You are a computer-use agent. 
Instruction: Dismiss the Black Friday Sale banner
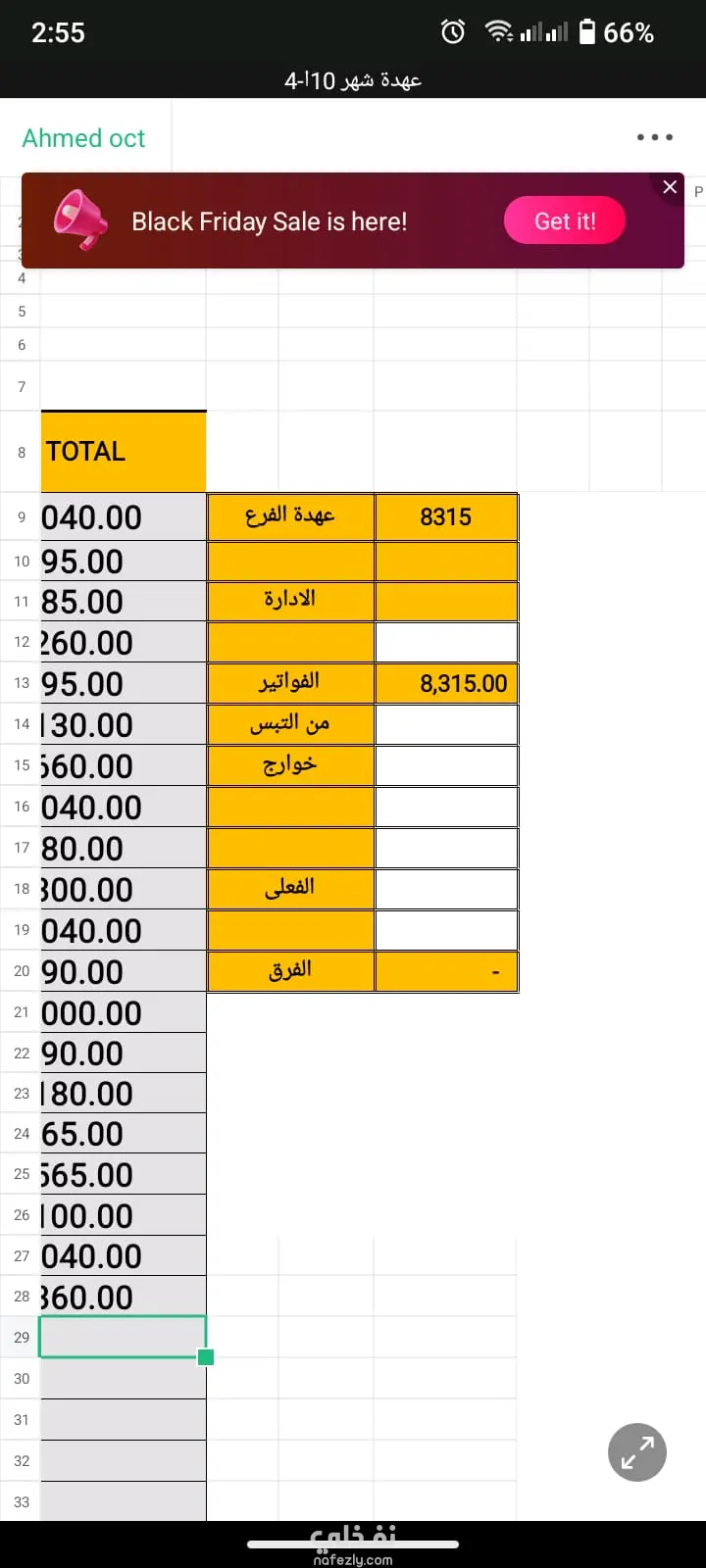point(670,187)
